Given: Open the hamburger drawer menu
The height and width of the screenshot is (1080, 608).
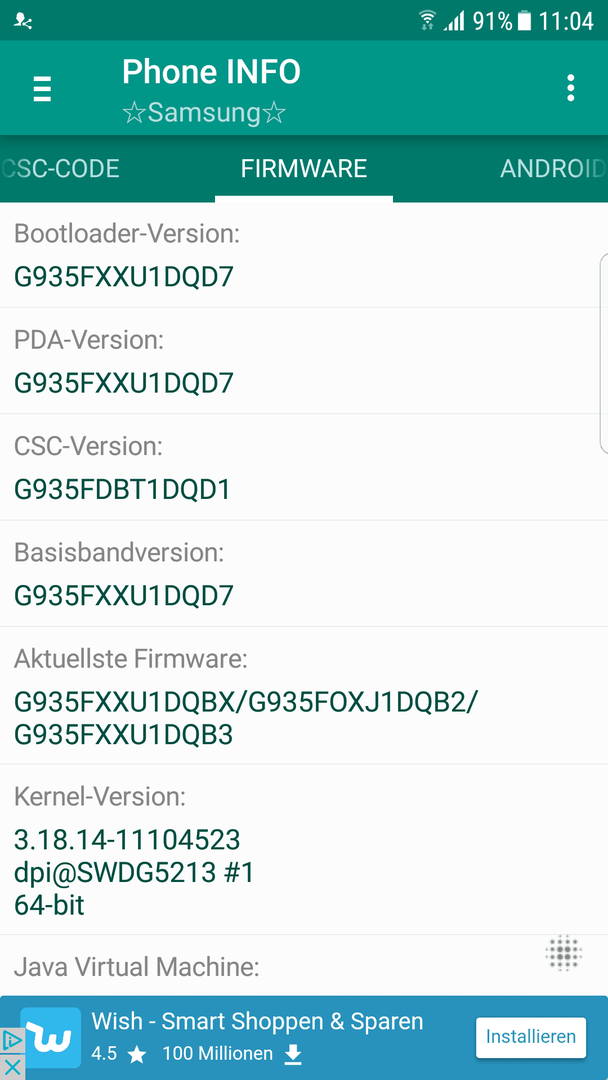Looking at the screenshot, I should pos(42,89).
